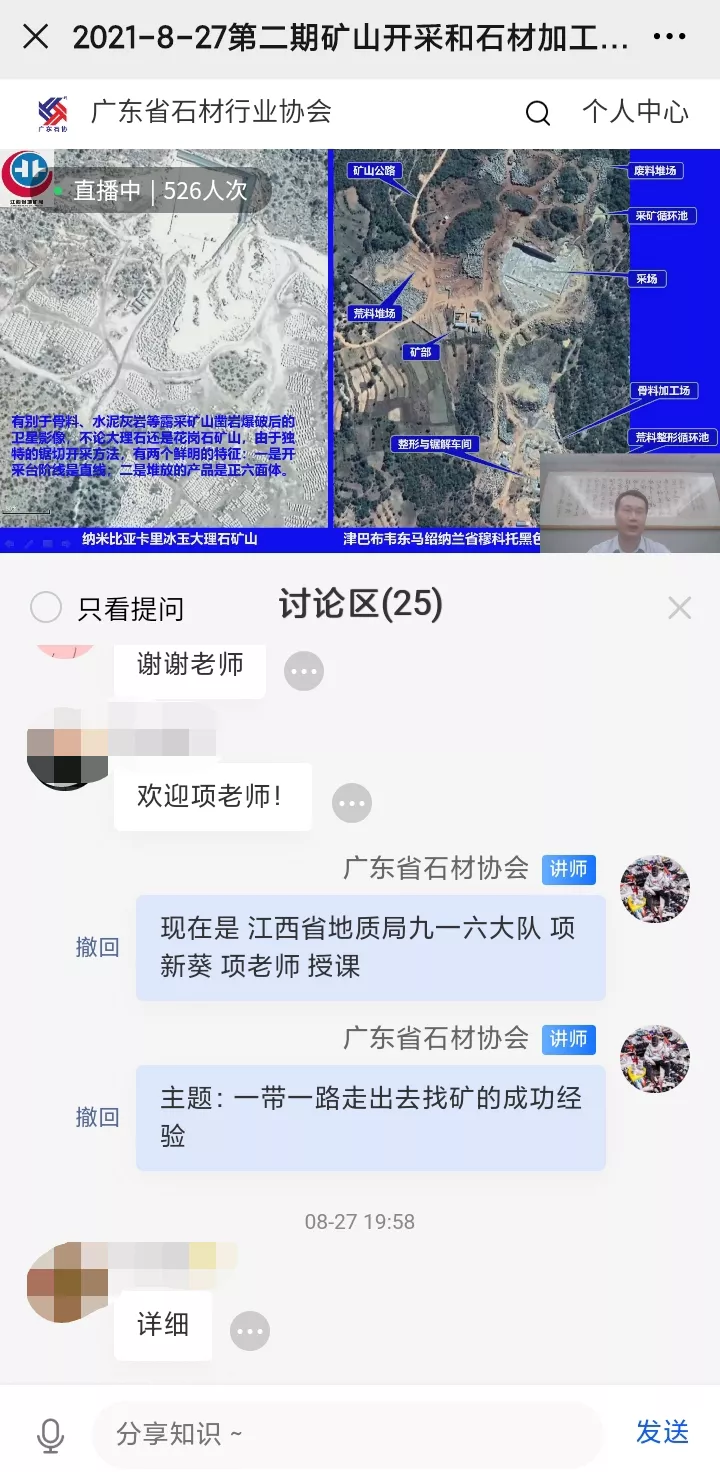Recall the 主题: 一带一路 message
The image size is (720, 1472).
(97, 1117)
